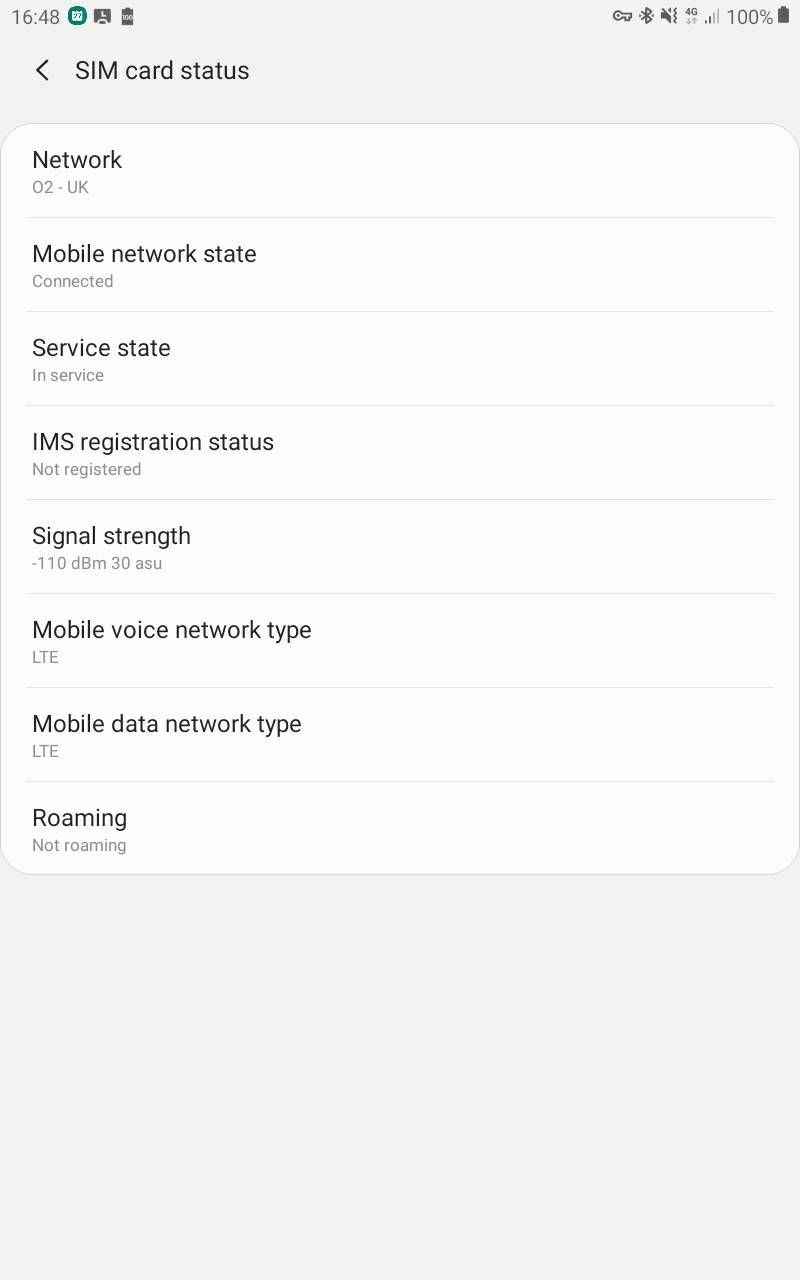Tap the 4G network indicator icon
Image resolution: width=800 pixels, height=1280 pixels.
tap(691, 15)
